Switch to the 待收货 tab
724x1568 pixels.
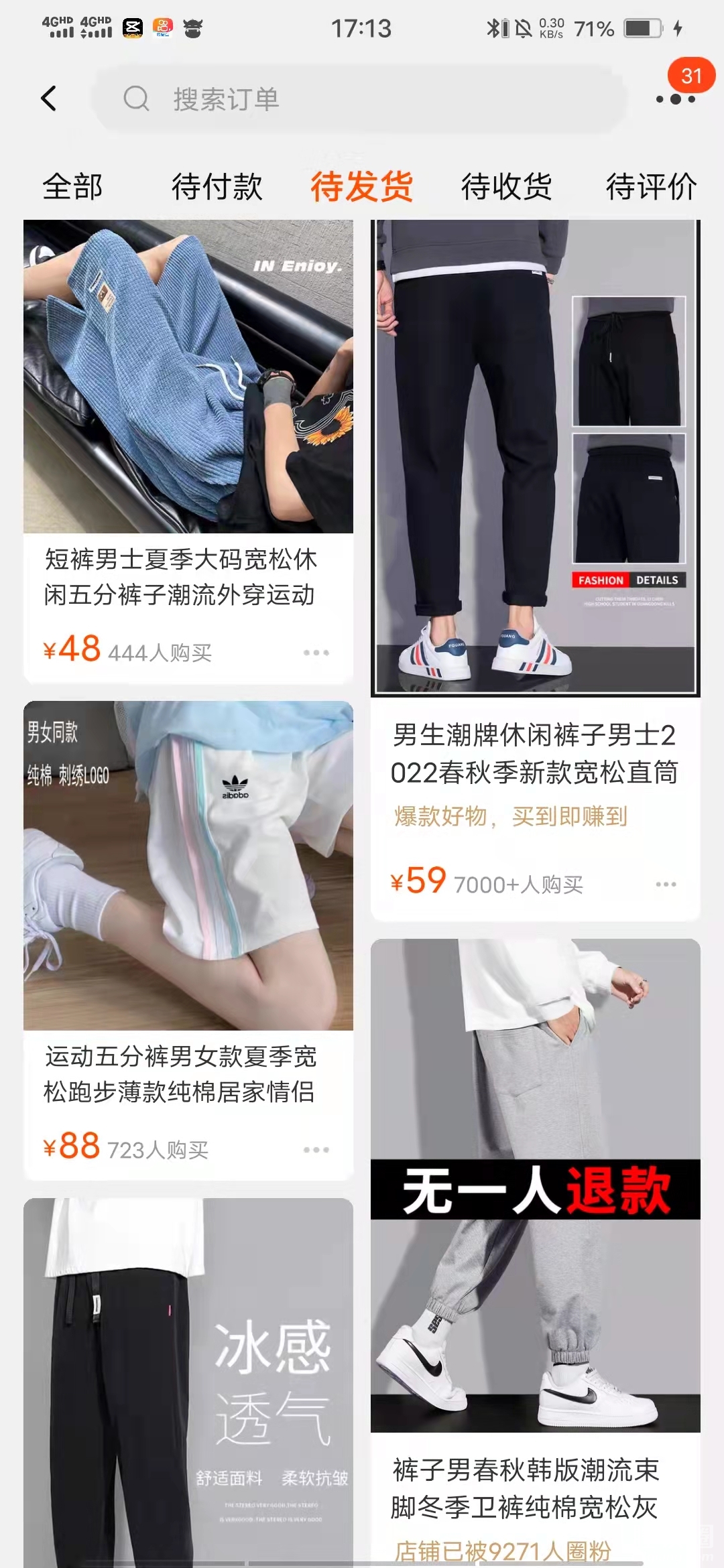click(x=506, y=186)
